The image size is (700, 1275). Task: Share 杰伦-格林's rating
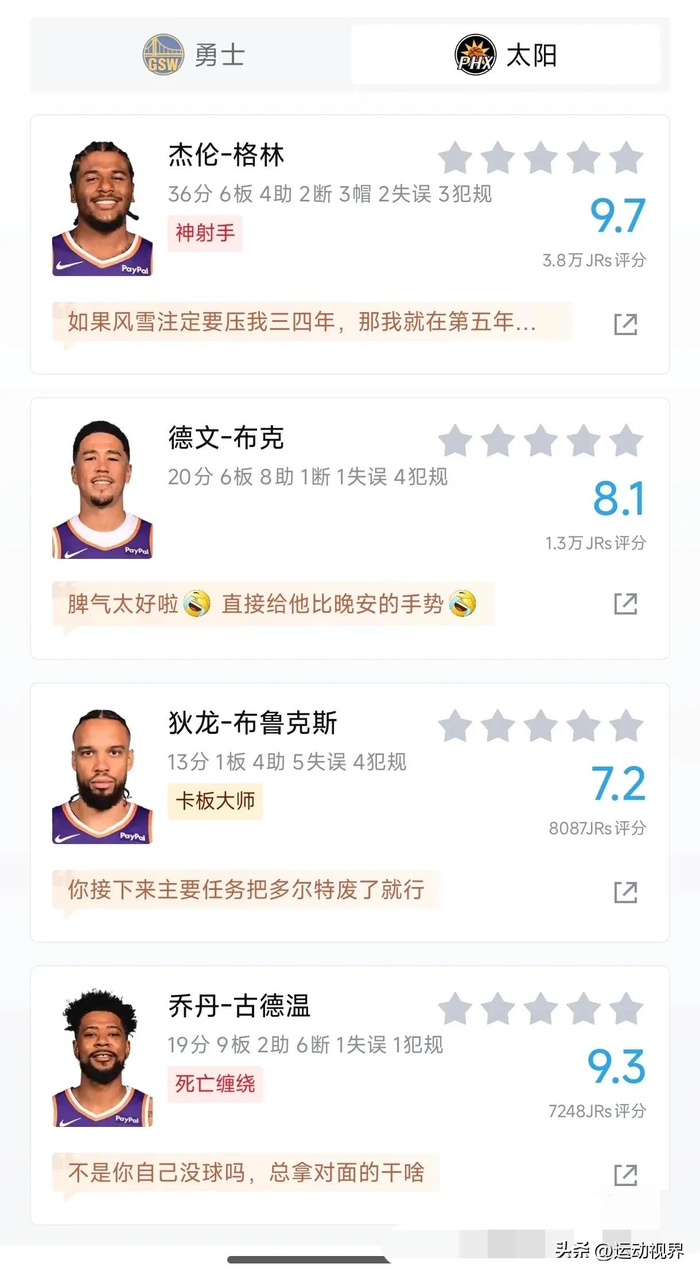tap(625, 324)
